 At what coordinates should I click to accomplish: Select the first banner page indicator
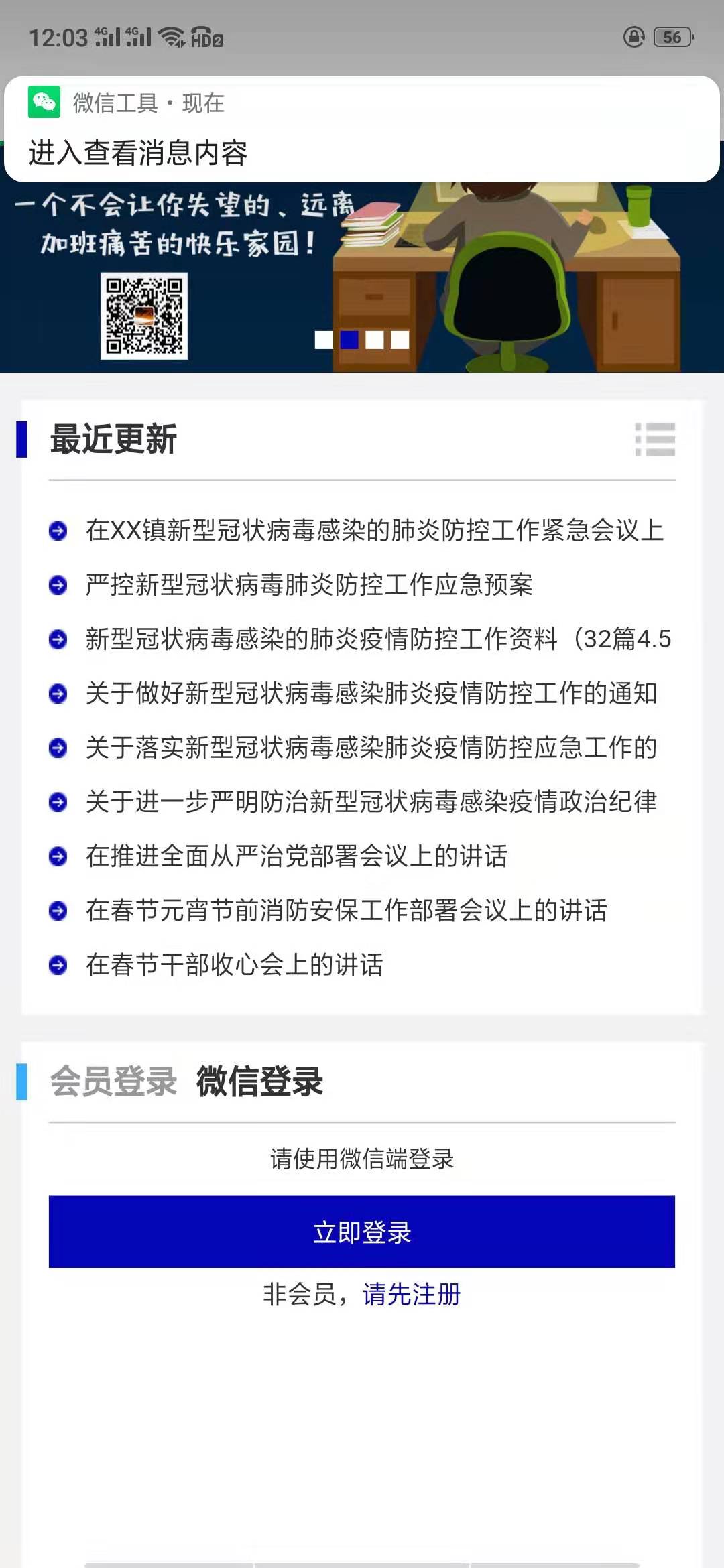point(324,340)
